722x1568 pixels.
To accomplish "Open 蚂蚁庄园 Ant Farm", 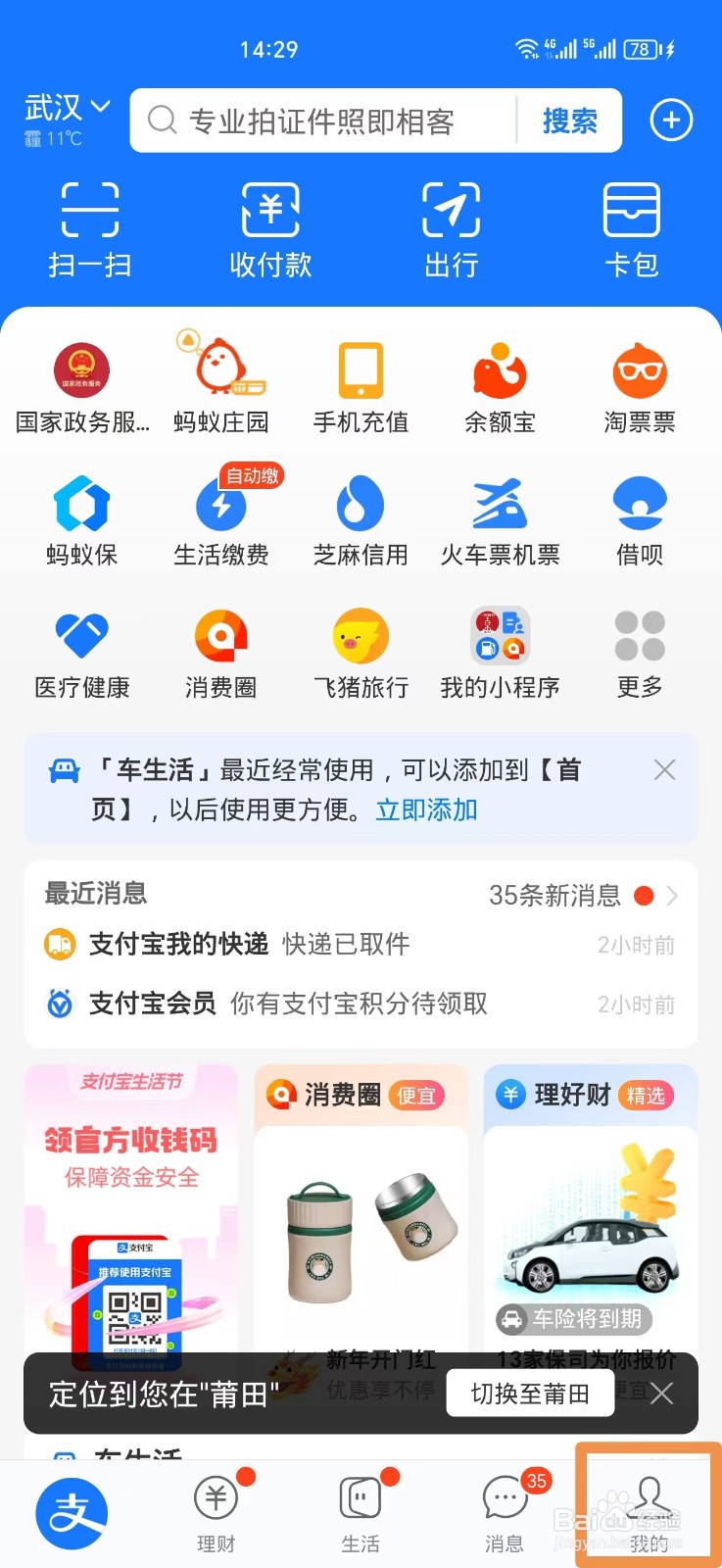I will click(220, 382).
